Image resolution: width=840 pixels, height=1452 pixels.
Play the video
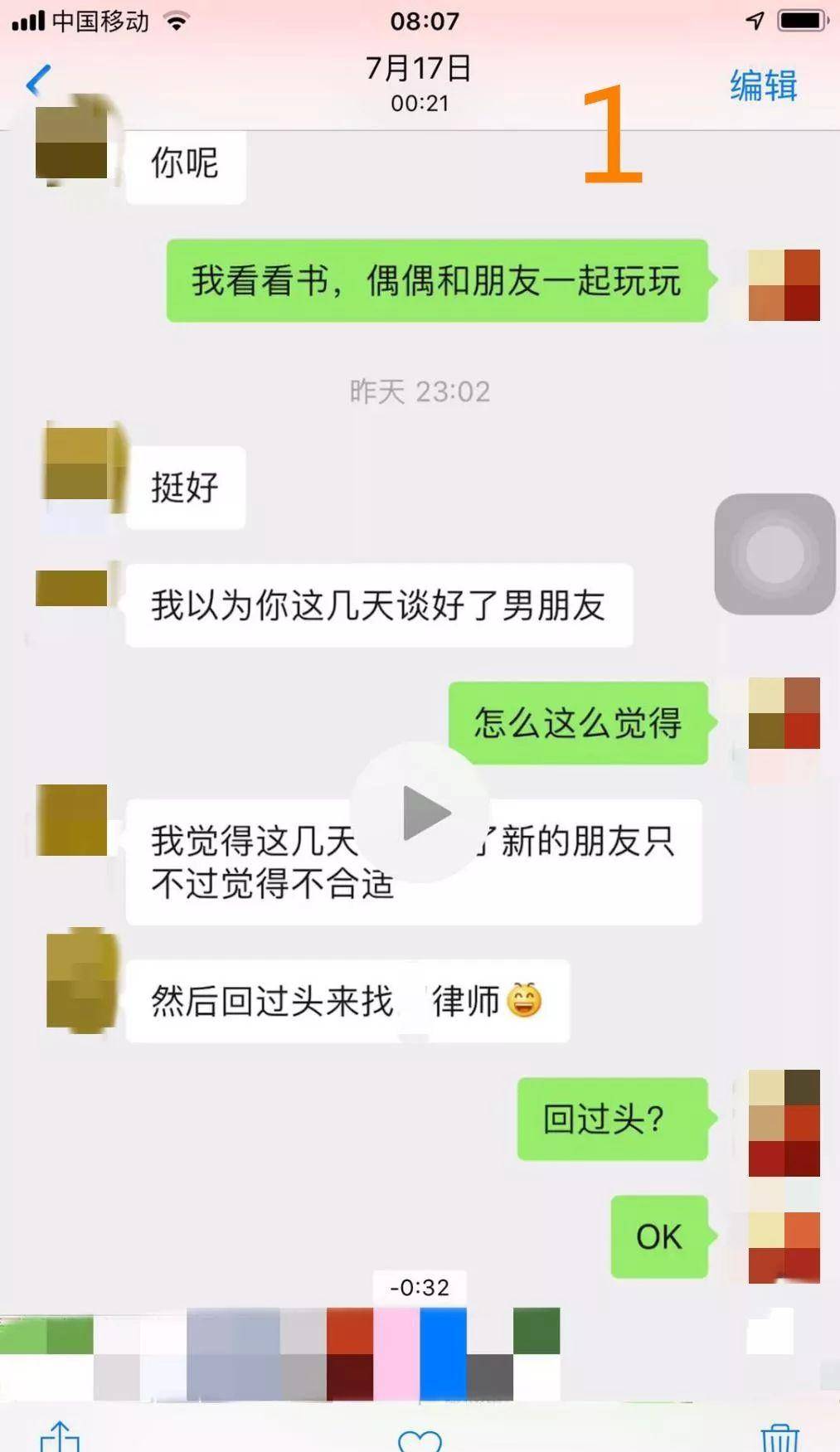420,813
